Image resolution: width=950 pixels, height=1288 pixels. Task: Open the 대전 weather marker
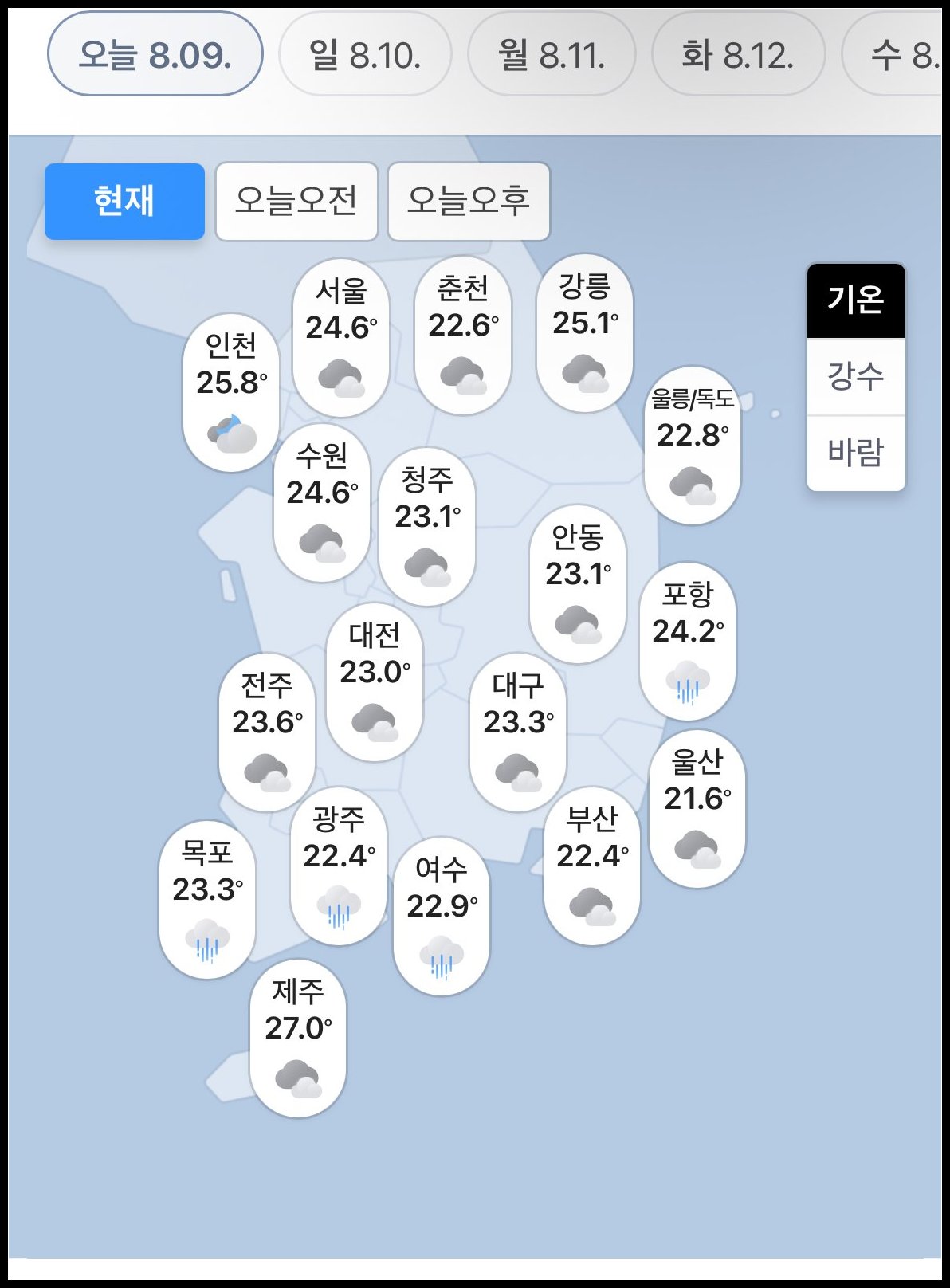(375, 681)
